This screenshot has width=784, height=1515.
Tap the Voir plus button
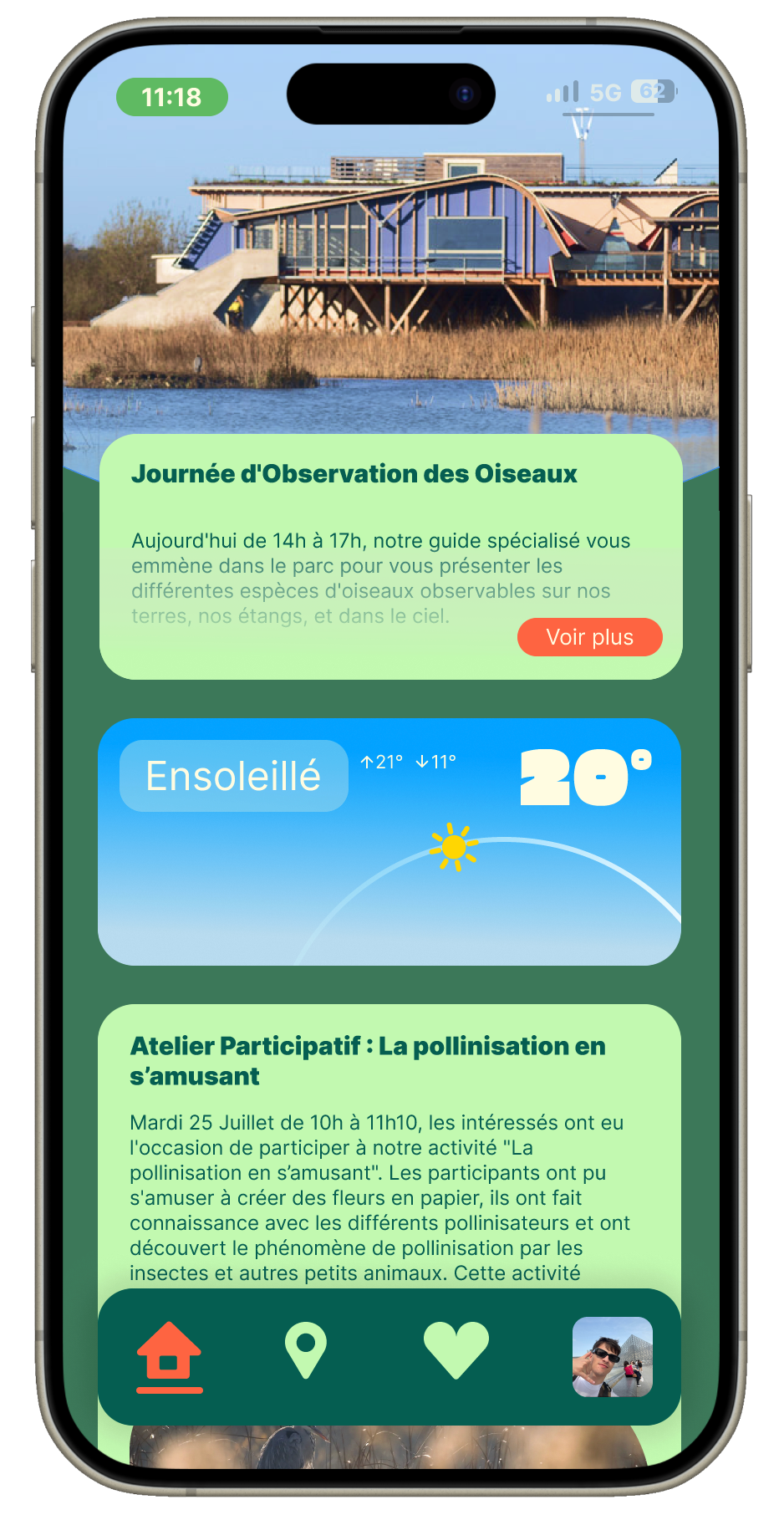click(x=589, y=637)
